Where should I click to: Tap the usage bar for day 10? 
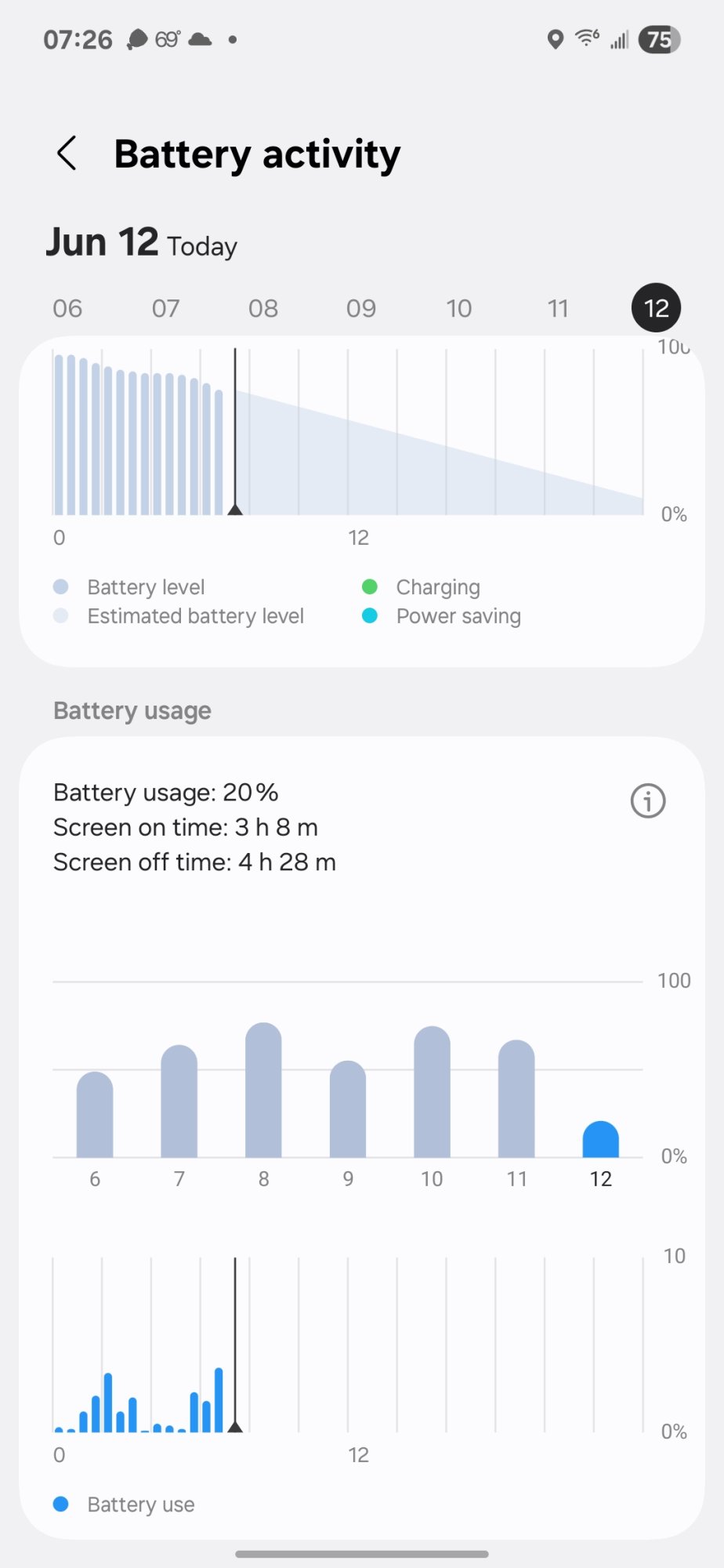point(432,1091)
